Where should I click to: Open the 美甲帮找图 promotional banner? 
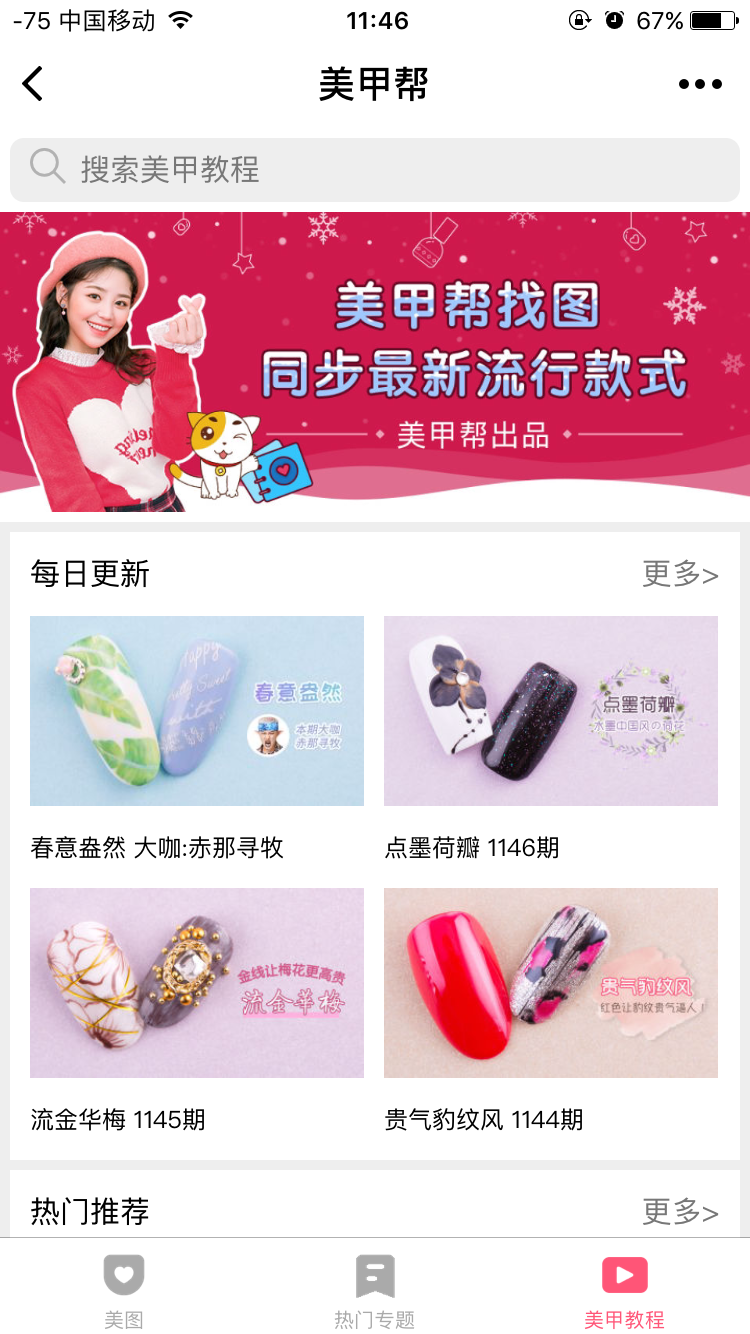click(375, 362)
